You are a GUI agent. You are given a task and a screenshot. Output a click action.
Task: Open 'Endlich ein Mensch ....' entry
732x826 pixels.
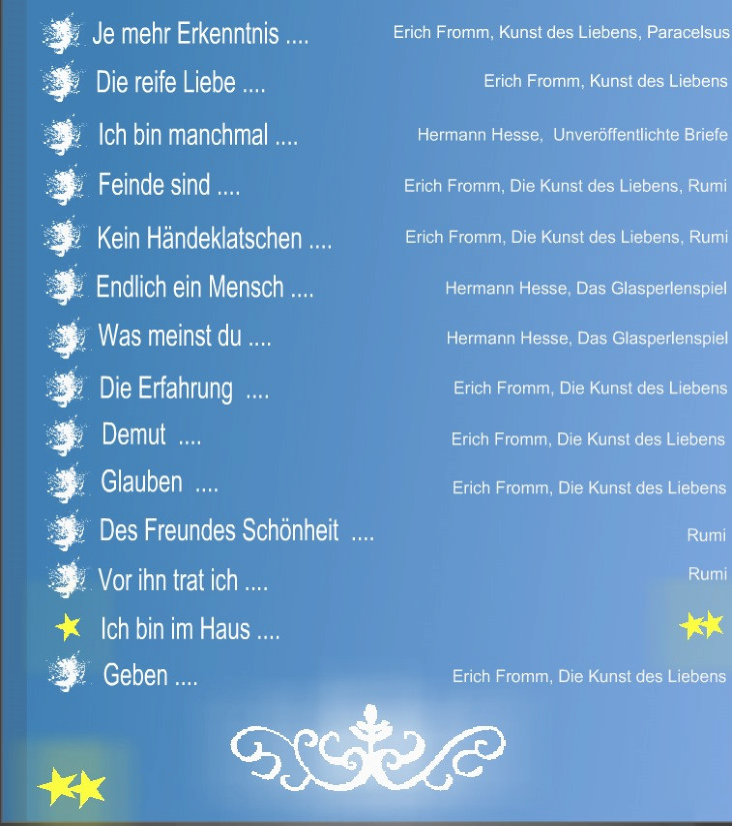point(204,288)
